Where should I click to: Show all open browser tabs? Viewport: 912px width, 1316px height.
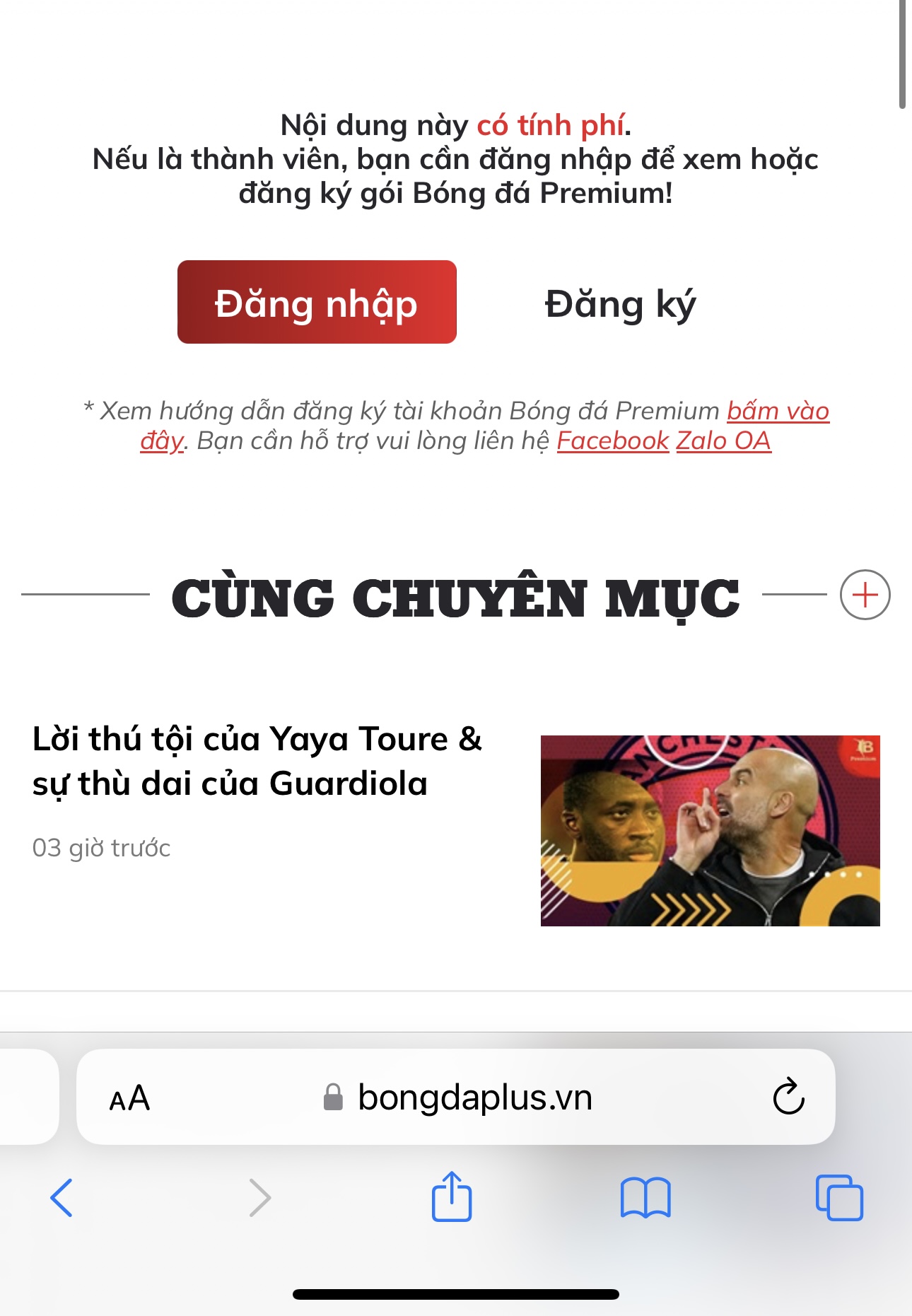point(839,1198)
